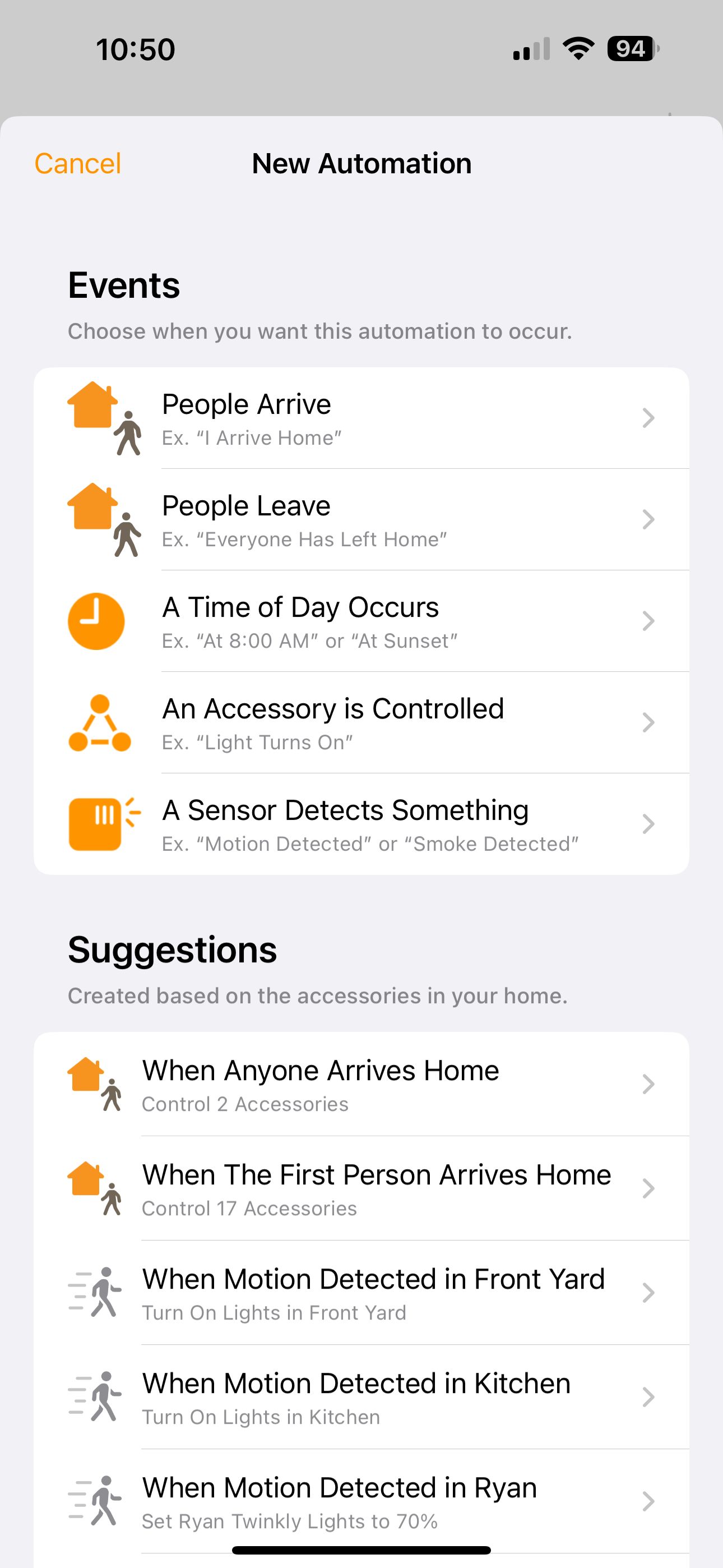
Task: Tap the time display in the status bar
Action: pos(135,49)
